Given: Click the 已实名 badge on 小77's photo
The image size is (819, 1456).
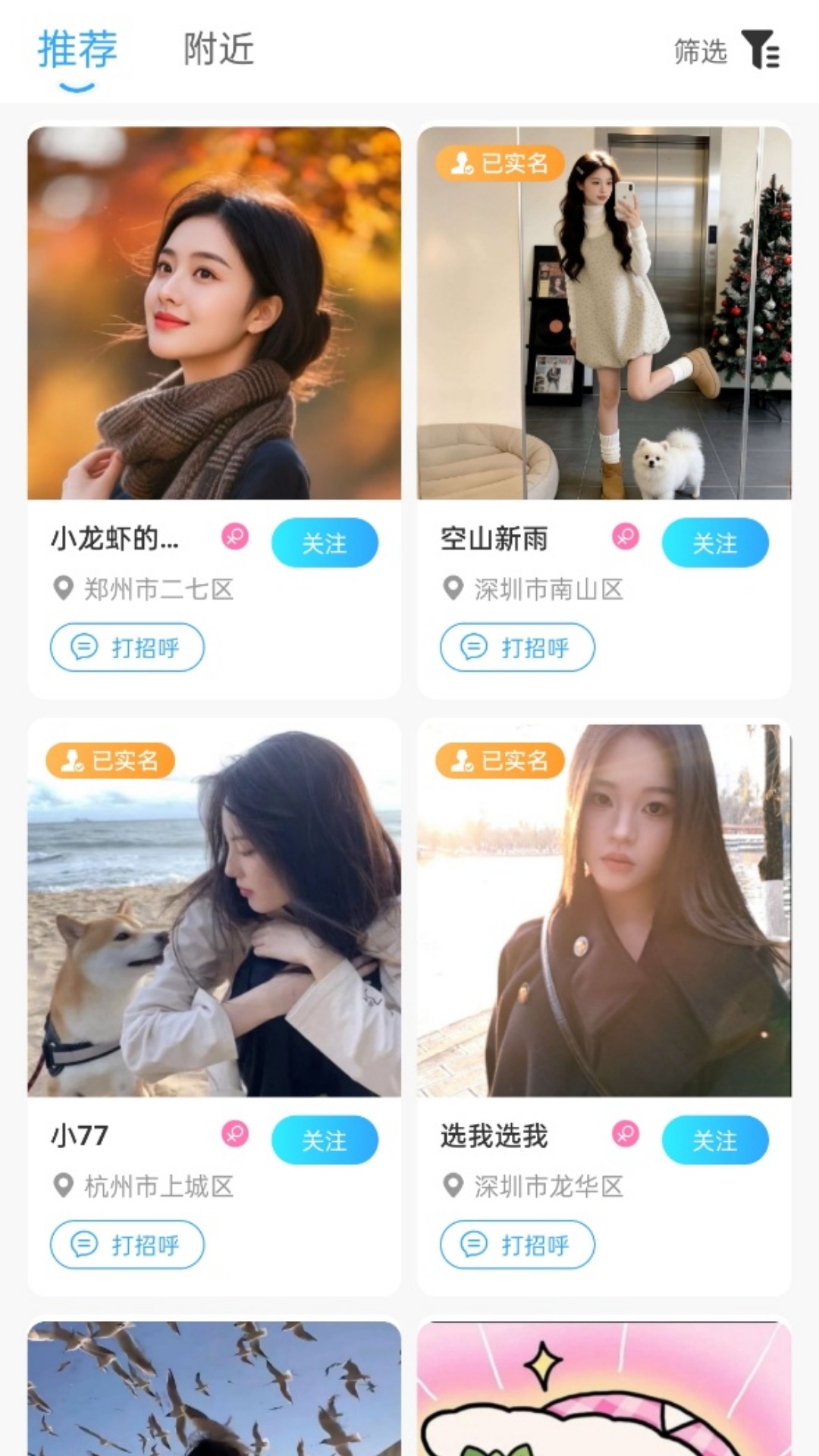Looking at the screenshot, I should [x=111, y=762].
